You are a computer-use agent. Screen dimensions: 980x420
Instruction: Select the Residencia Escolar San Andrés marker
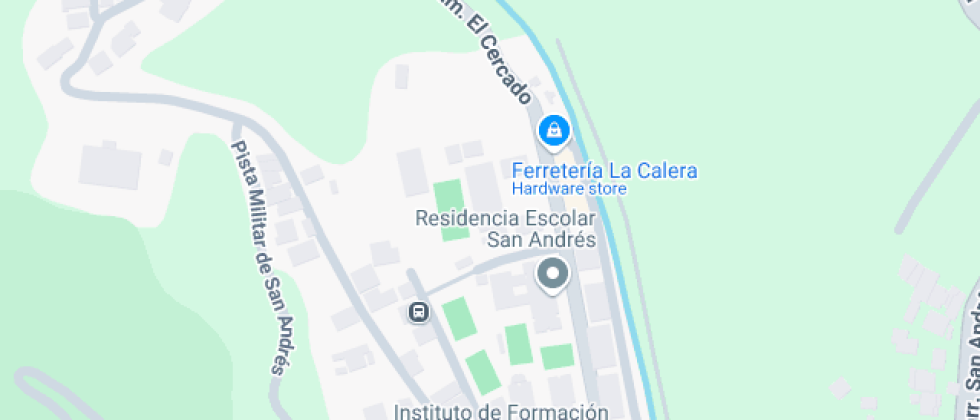click(552, 273)
